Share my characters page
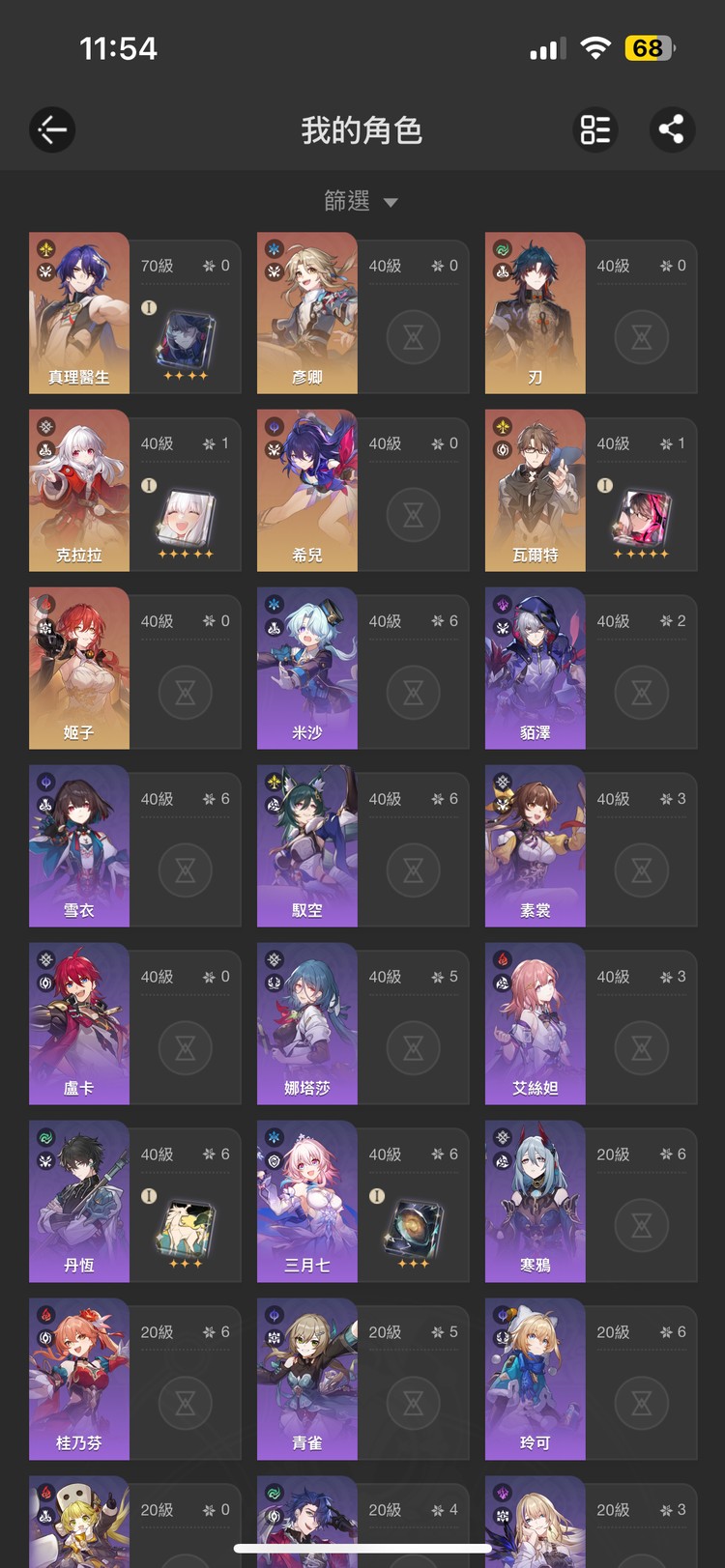Viewport: 725px width, 1568px height. pos(672,129)
